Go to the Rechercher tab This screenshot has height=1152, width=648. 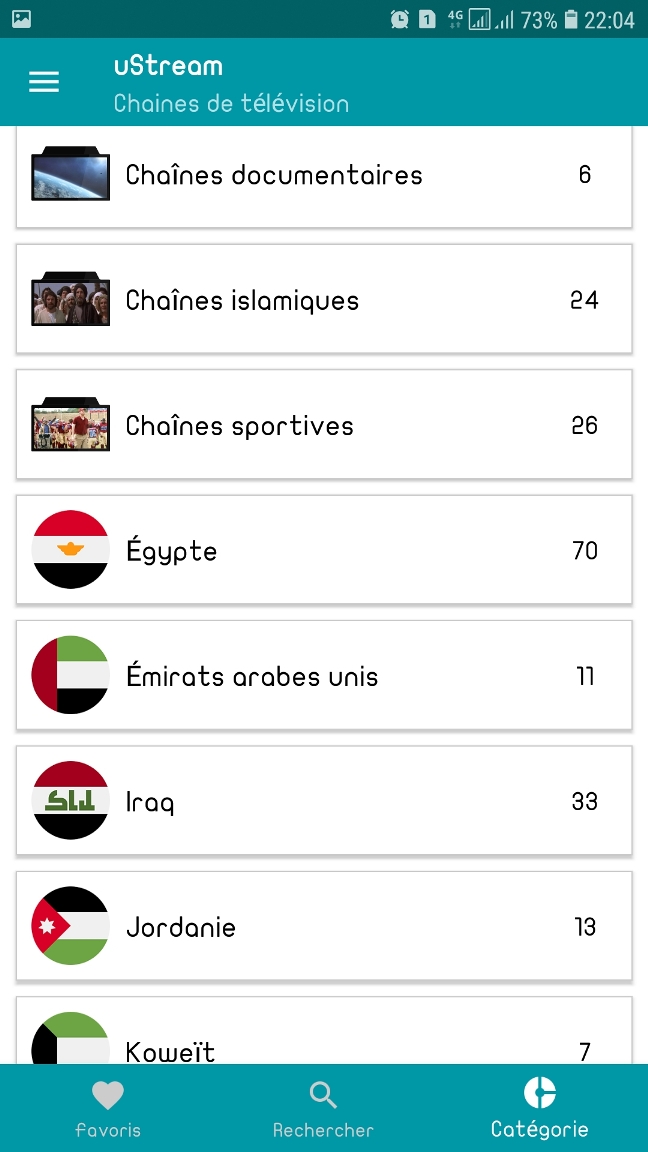(x=323, y=1109)
